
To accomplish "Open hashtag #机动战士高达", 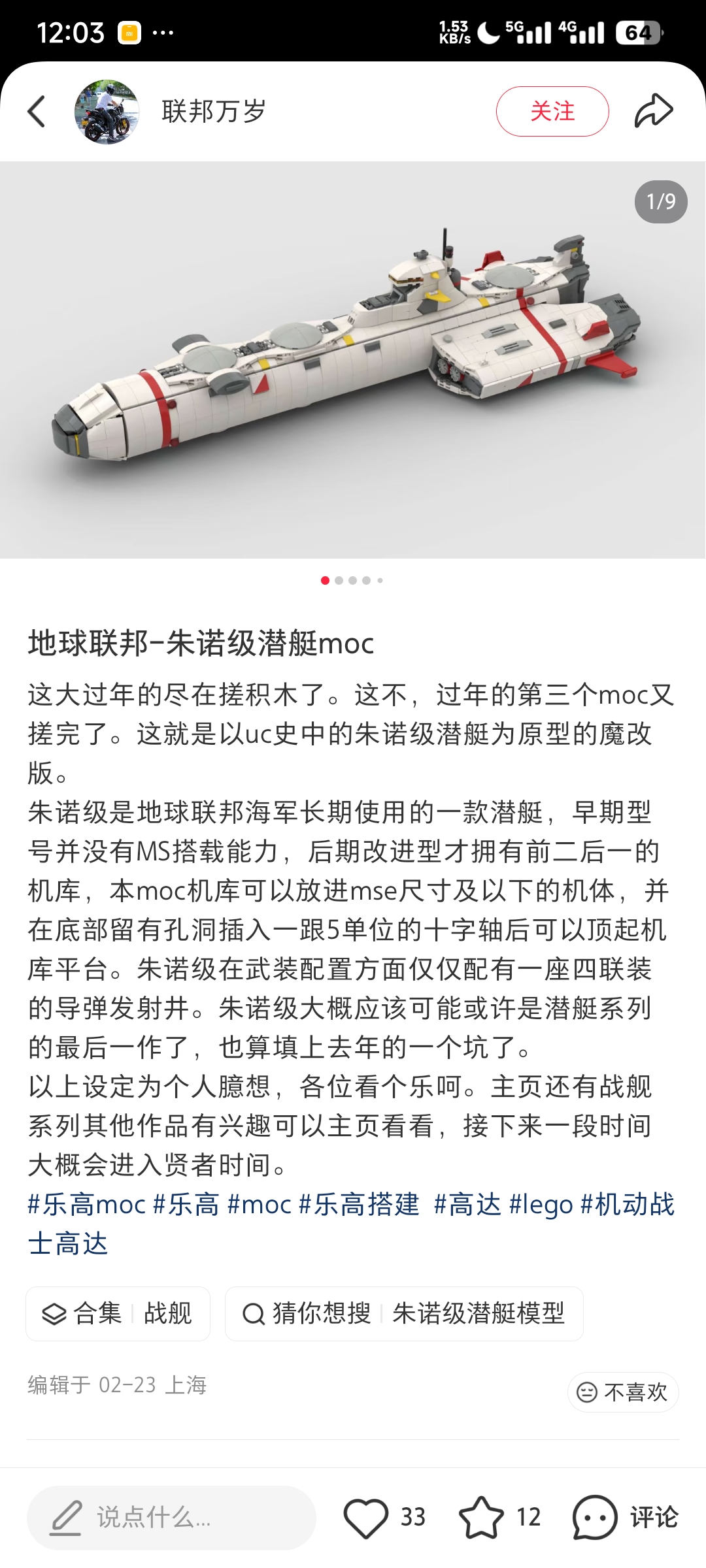I will pyautogui.click(x=628, y=1204).
